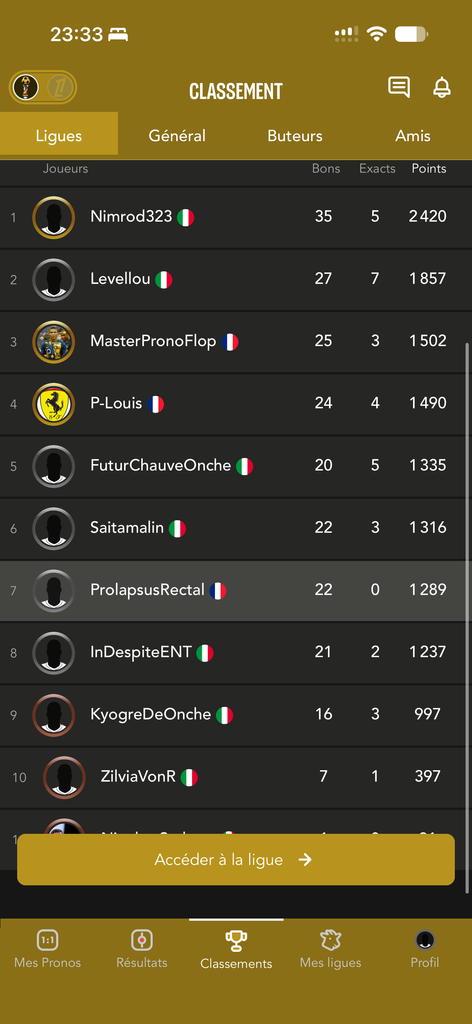The width and height of the screenshot is (472, 1024).
Task: Select the Ligues tab
Action: coord(59,136)
